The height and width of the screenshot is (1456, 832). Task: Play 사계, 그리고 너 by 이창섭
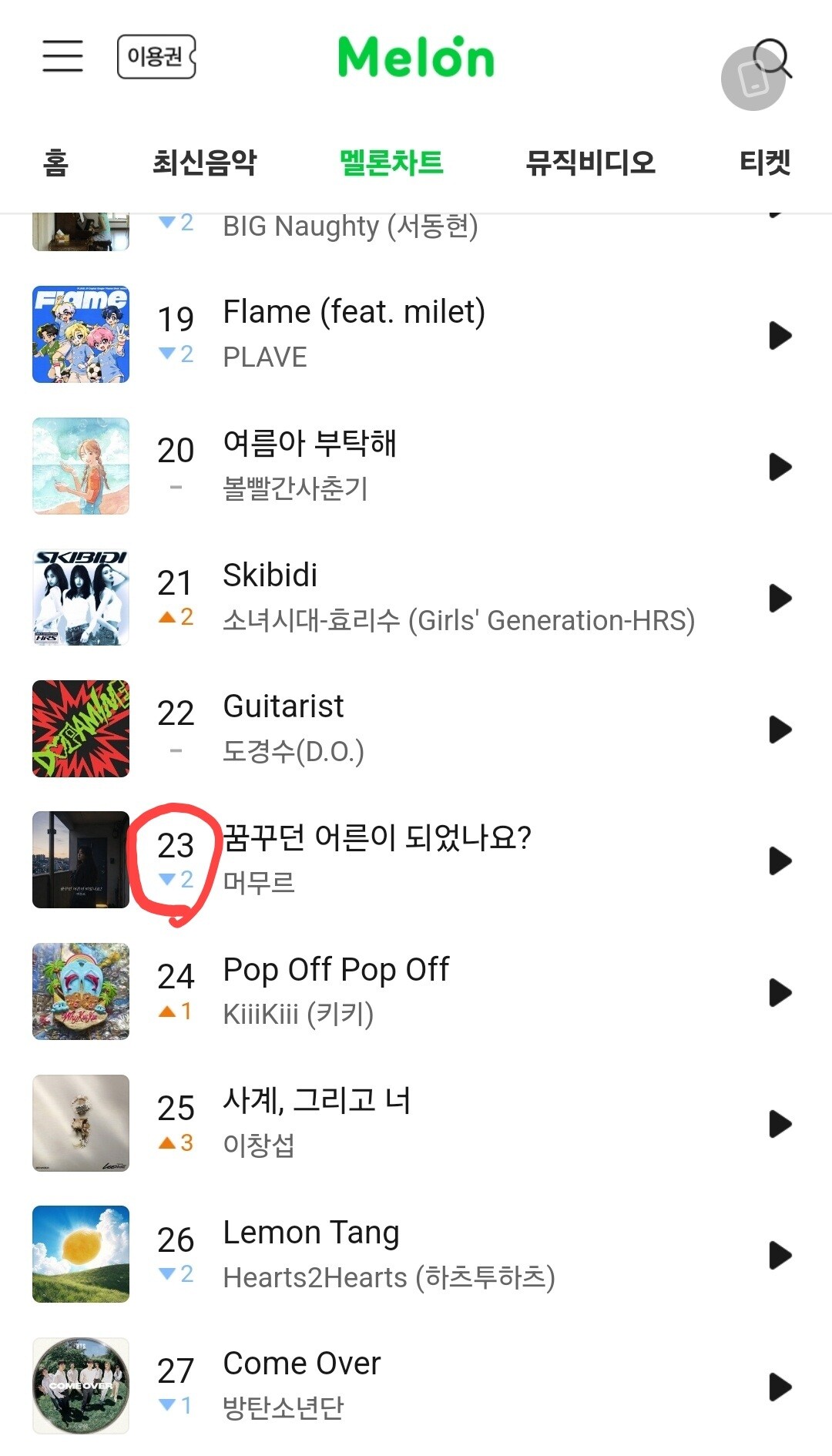780,1124
